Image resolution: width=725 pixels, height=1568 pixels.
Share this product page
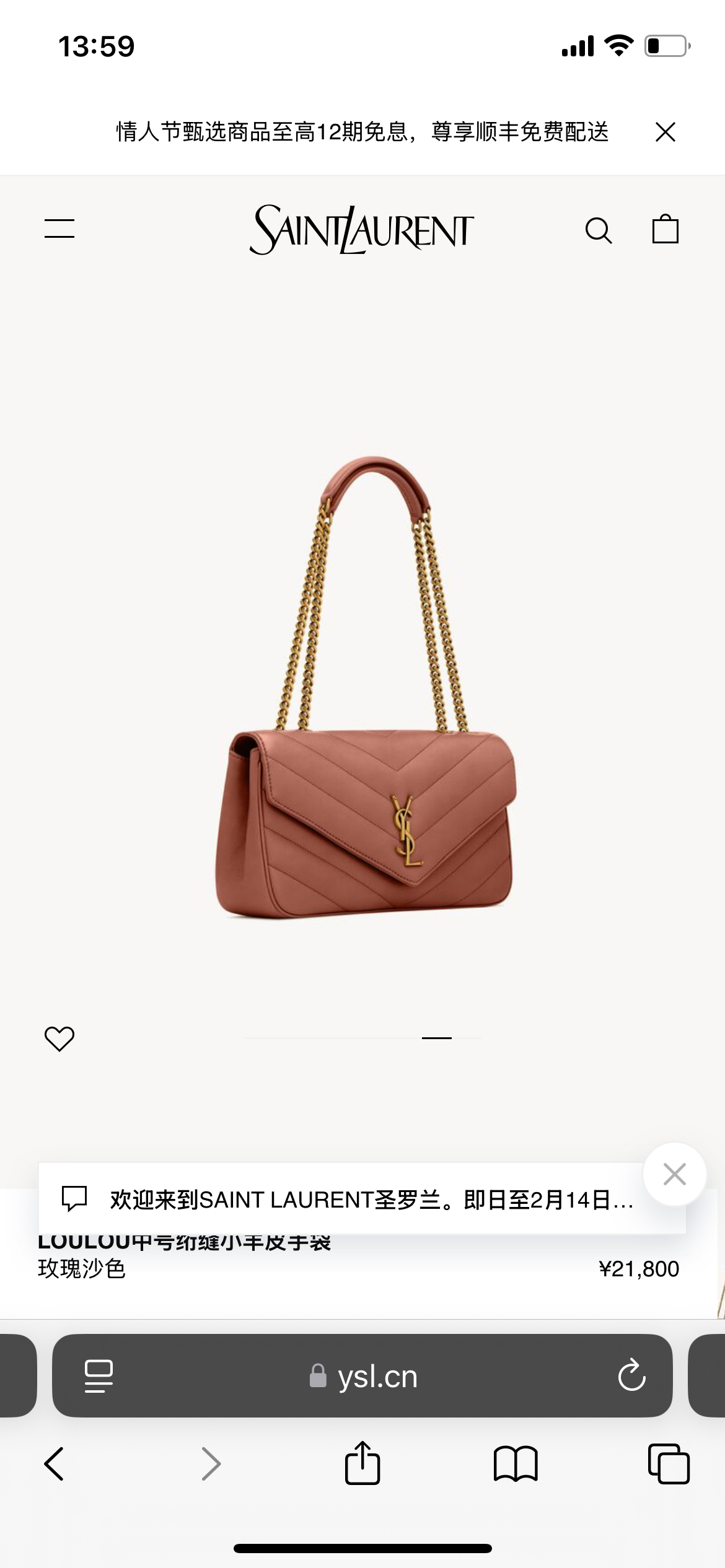click(x=362, y=1464)
